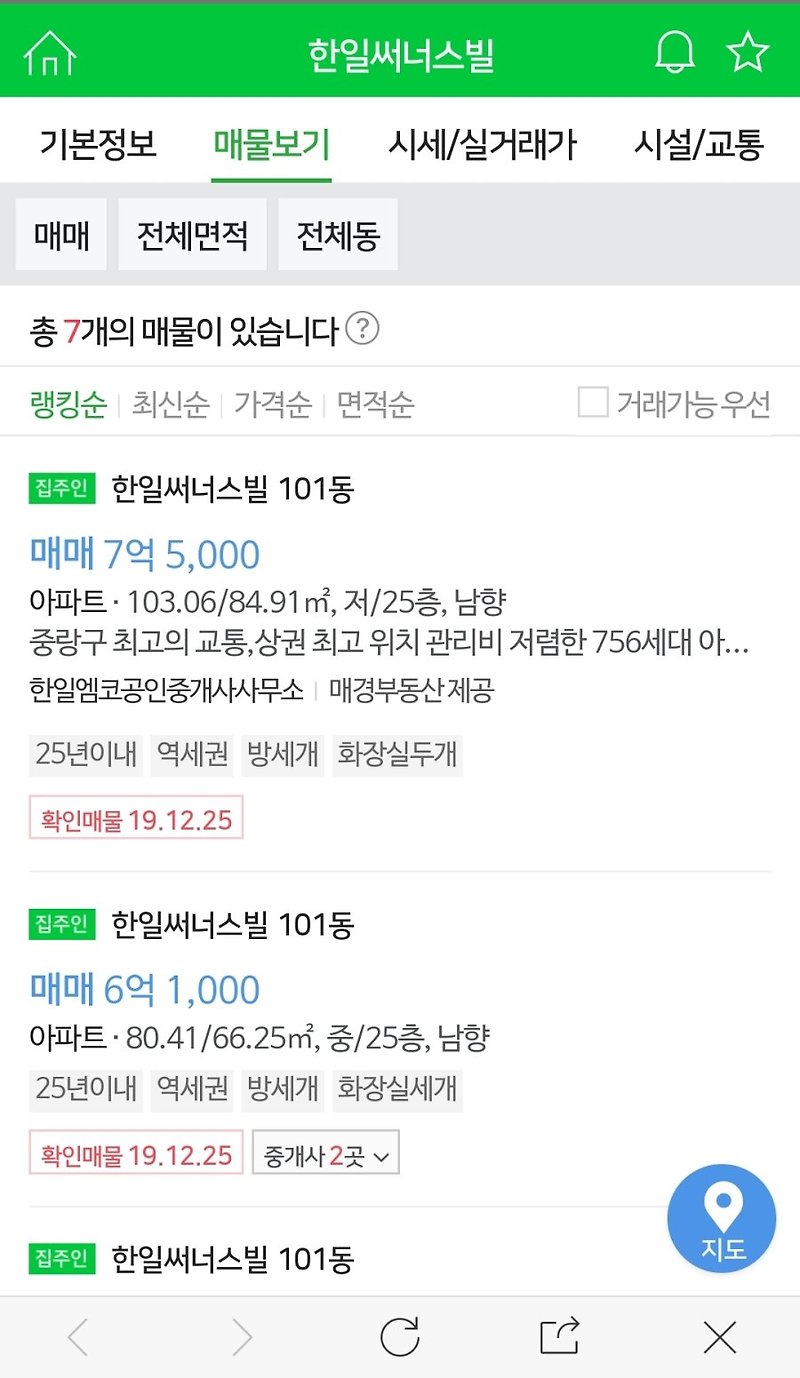Check the 거래가능 우선 box
The image size is (800, 1378).
pos(593,403)
